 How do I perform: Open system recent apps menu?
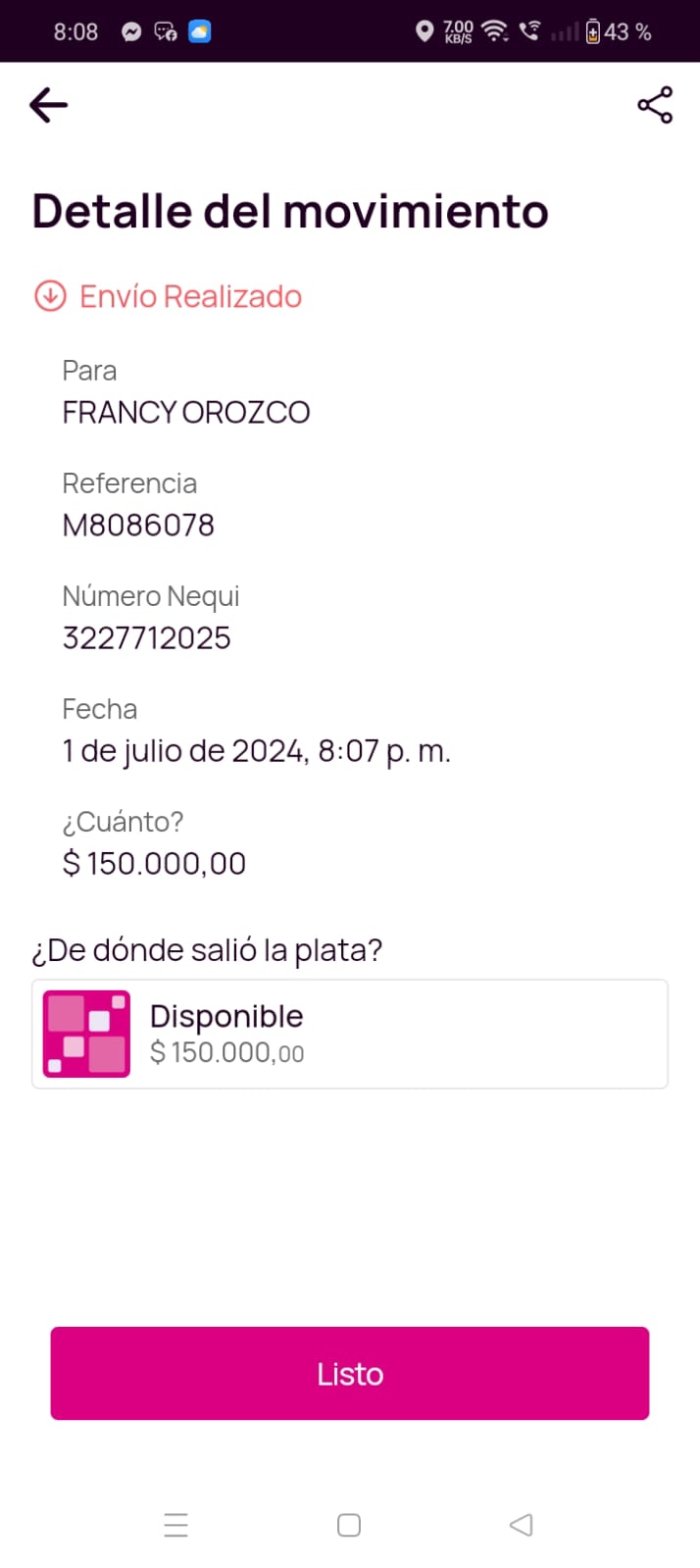click(176, 1525)
